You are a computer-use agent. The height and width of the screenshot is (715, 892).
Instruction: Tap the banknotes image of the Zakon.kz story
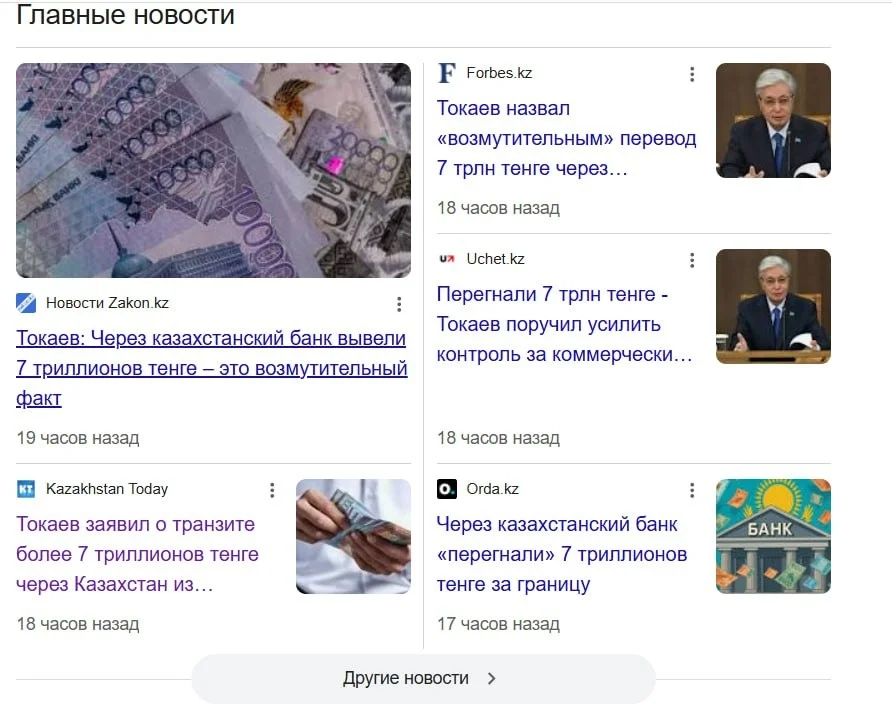click(x=213, y=170)
